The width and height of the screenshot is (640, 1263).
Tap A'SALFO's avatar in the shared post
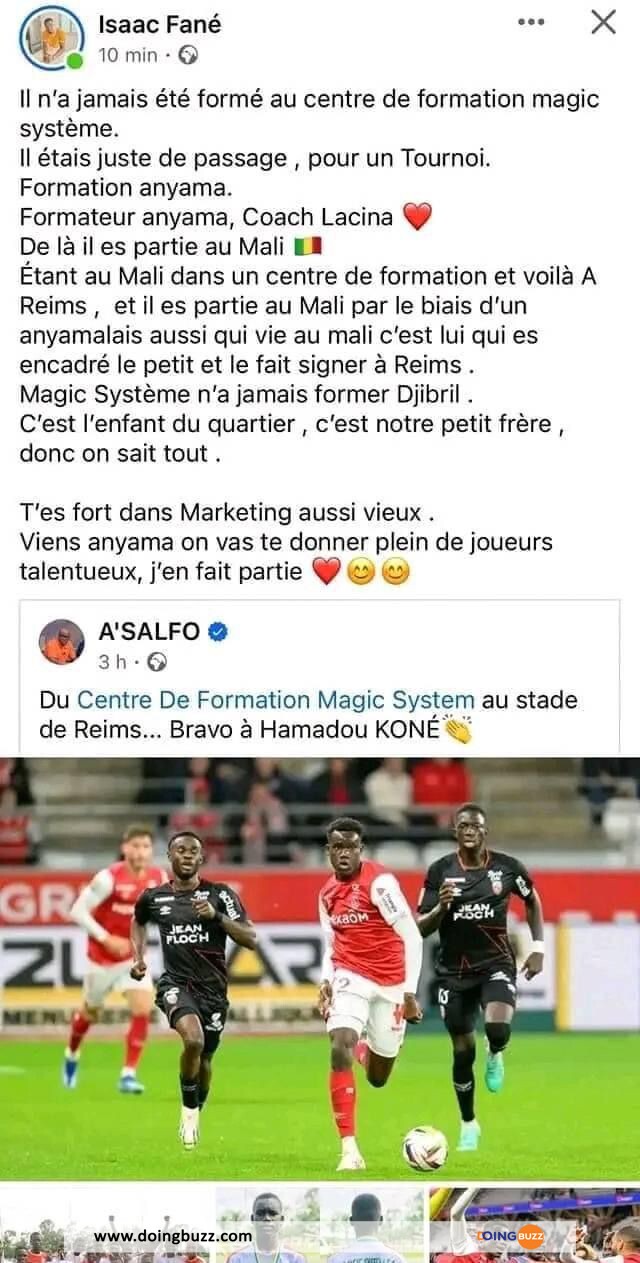point(62,642)
